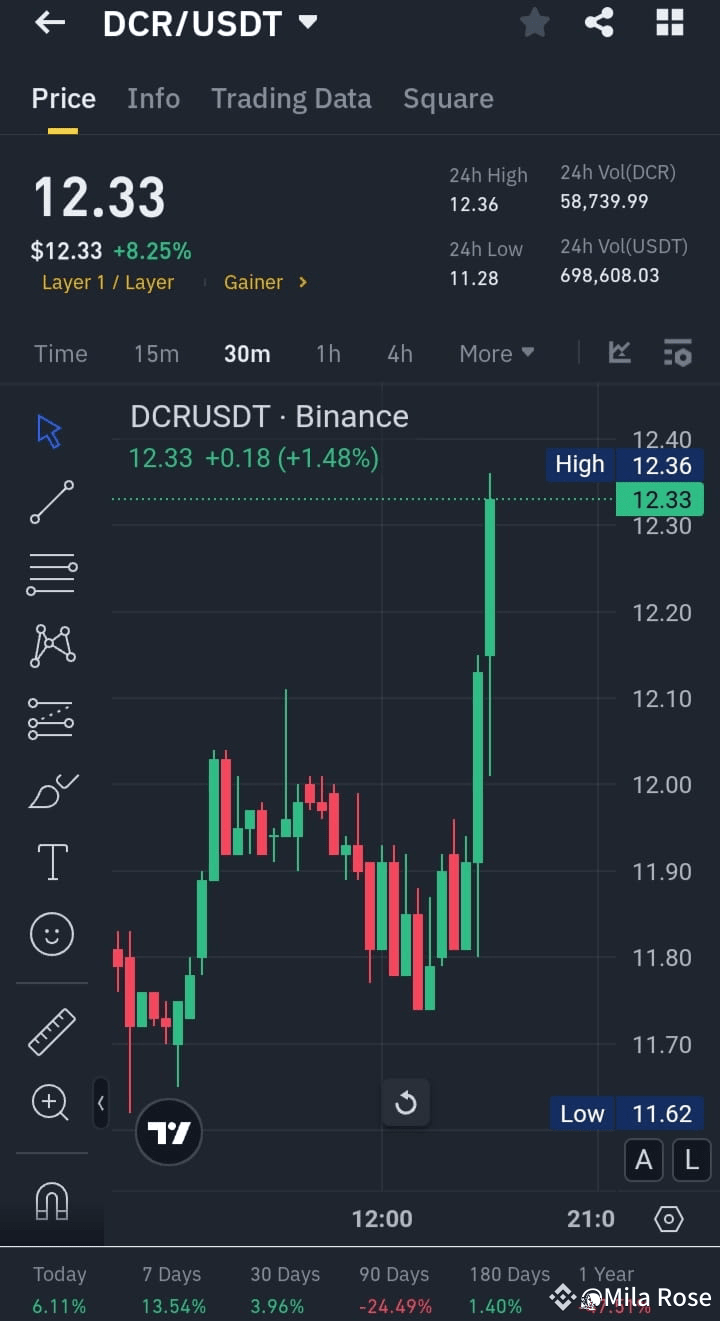Select the trend line drawing tool
720x1321 pixels.
pyautogui.click(x=51, y=502)
